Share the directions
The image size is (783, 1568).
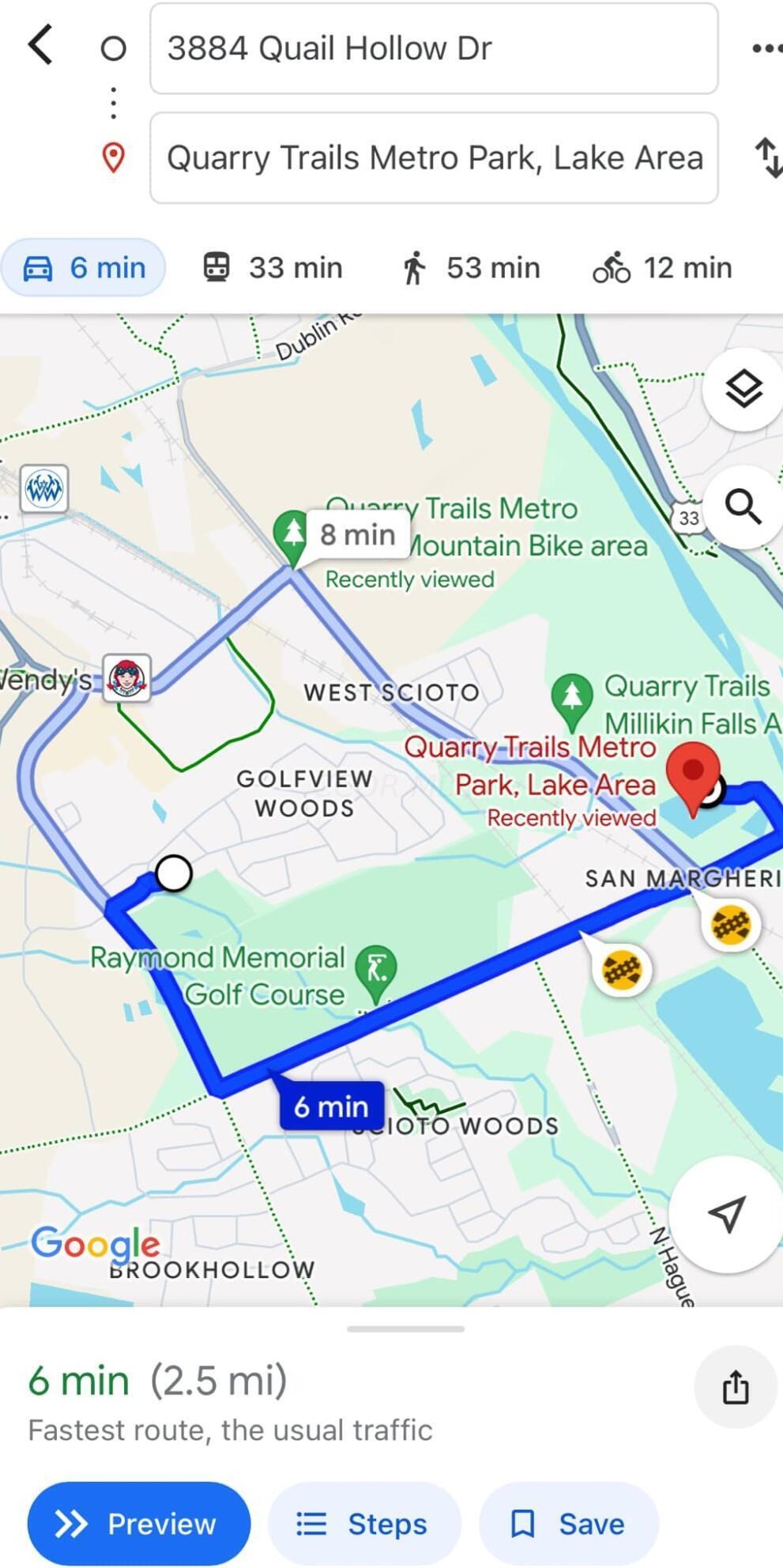tap(735, 1387)
